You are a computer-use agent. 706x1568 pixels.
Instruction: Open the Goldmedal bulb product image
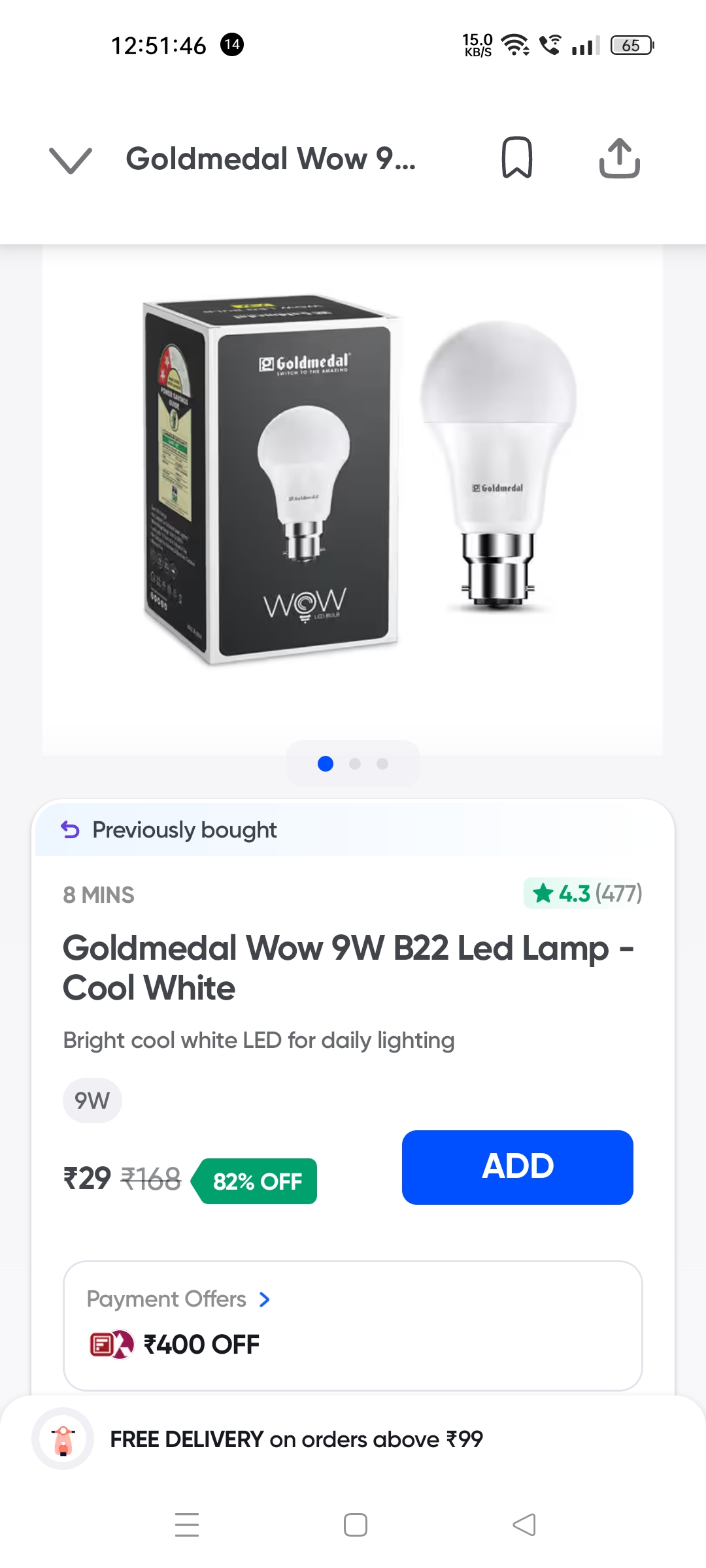tap(353, 483)
